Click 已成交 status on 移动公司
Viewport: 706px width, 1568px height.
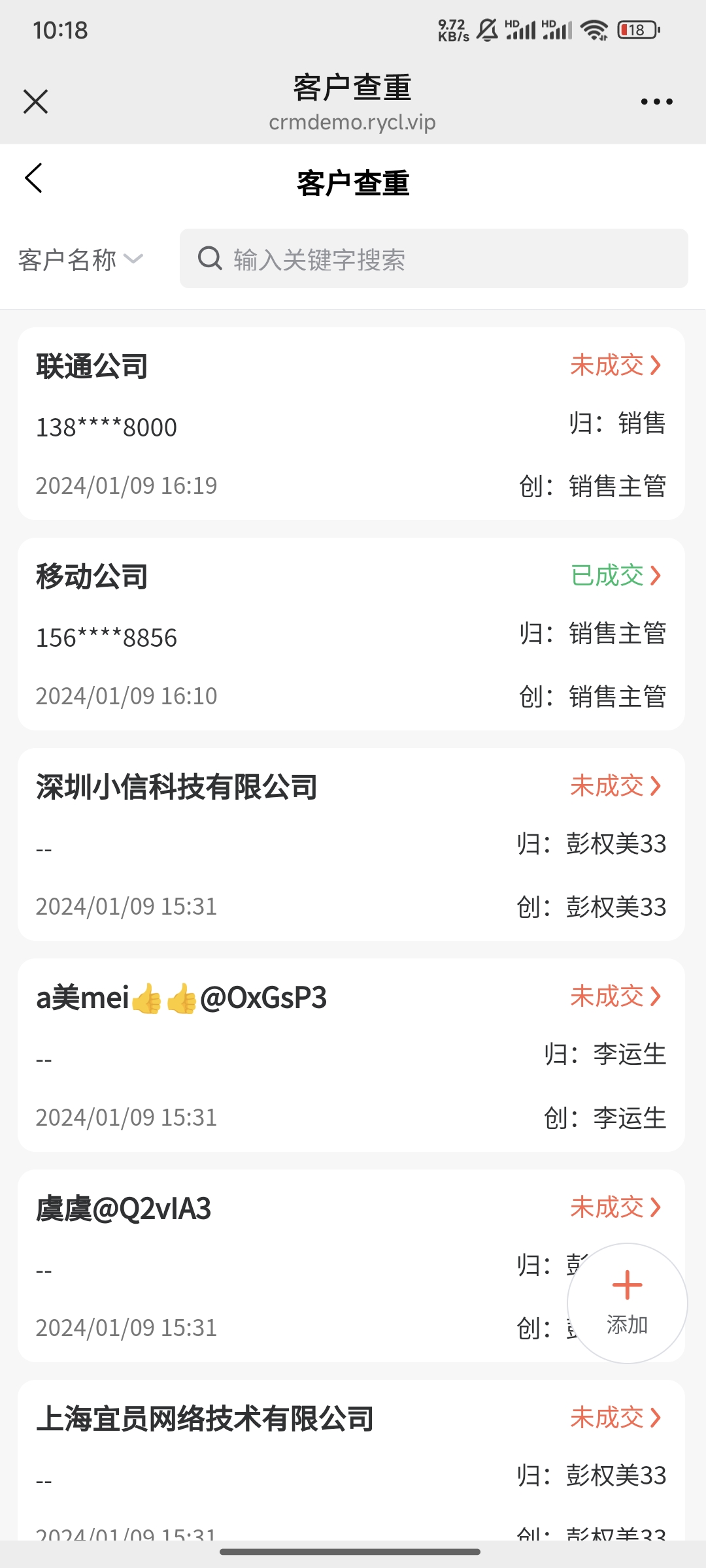coord(608,576)
